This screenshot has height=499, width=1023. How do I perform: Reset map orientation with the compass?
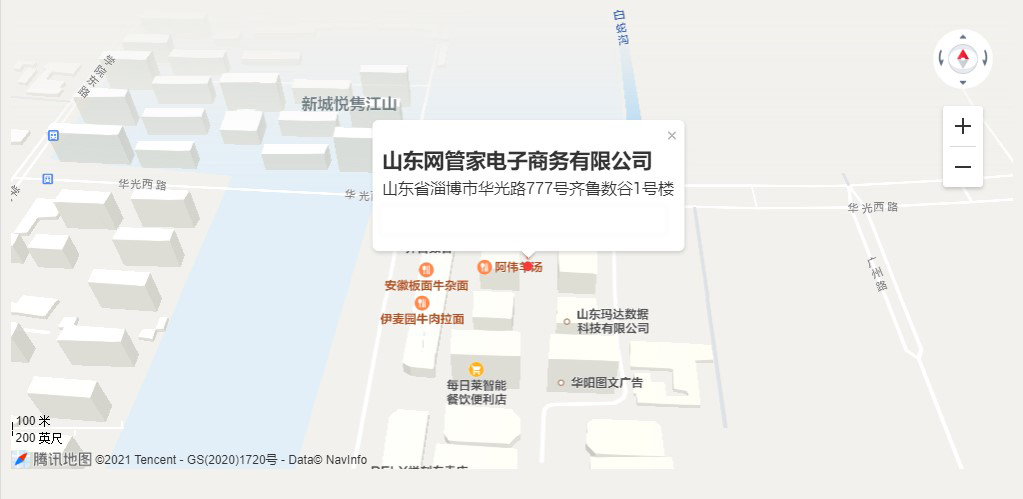point(963,58)
